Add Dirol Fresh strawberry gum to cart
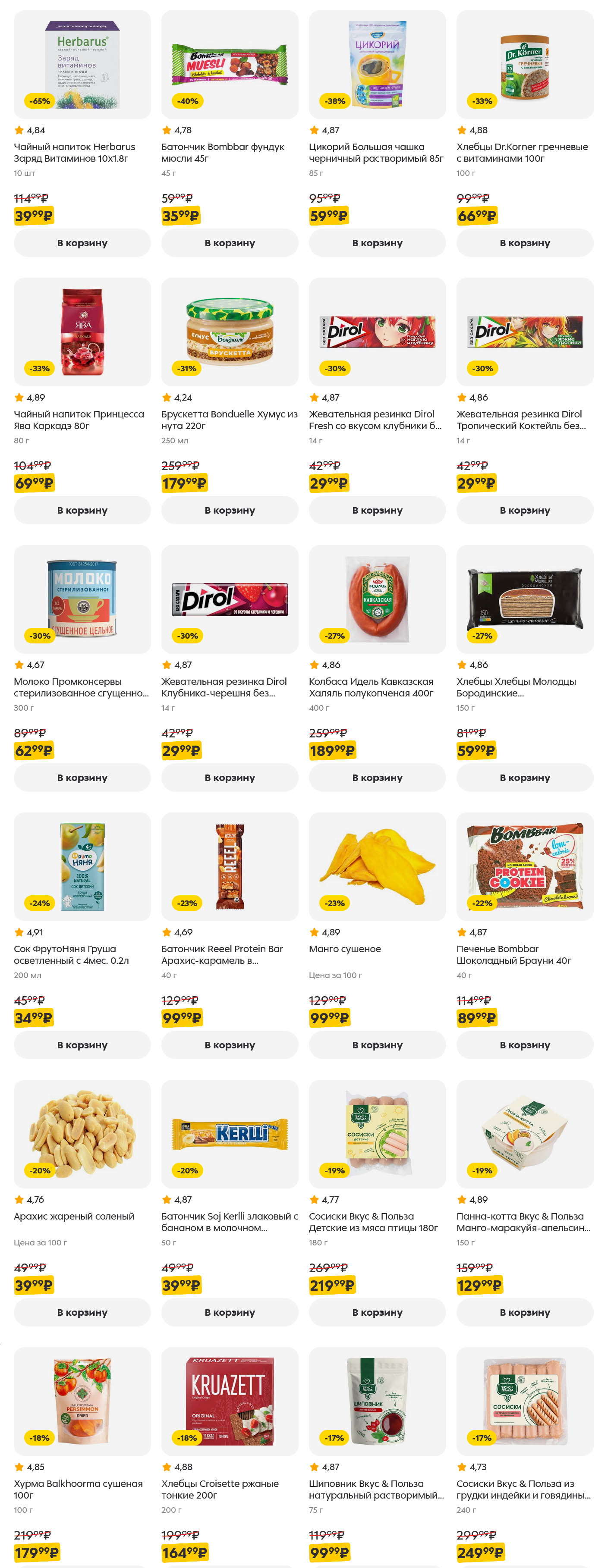The height and width of the screenshot is (1568, 611). [376, 510]
